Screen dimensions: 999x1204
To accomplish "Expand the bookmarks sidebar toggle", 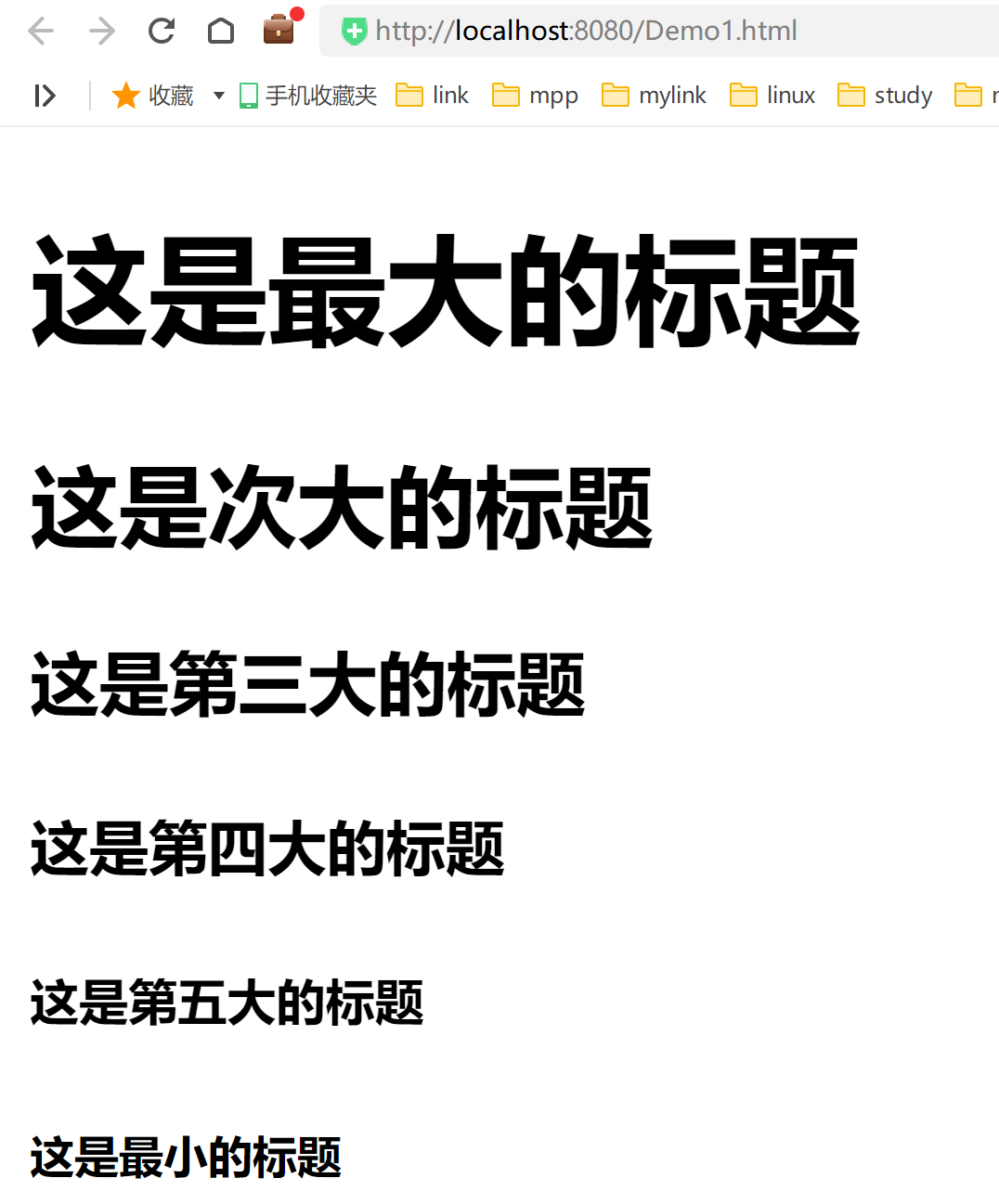I will [x=45, y=96].
